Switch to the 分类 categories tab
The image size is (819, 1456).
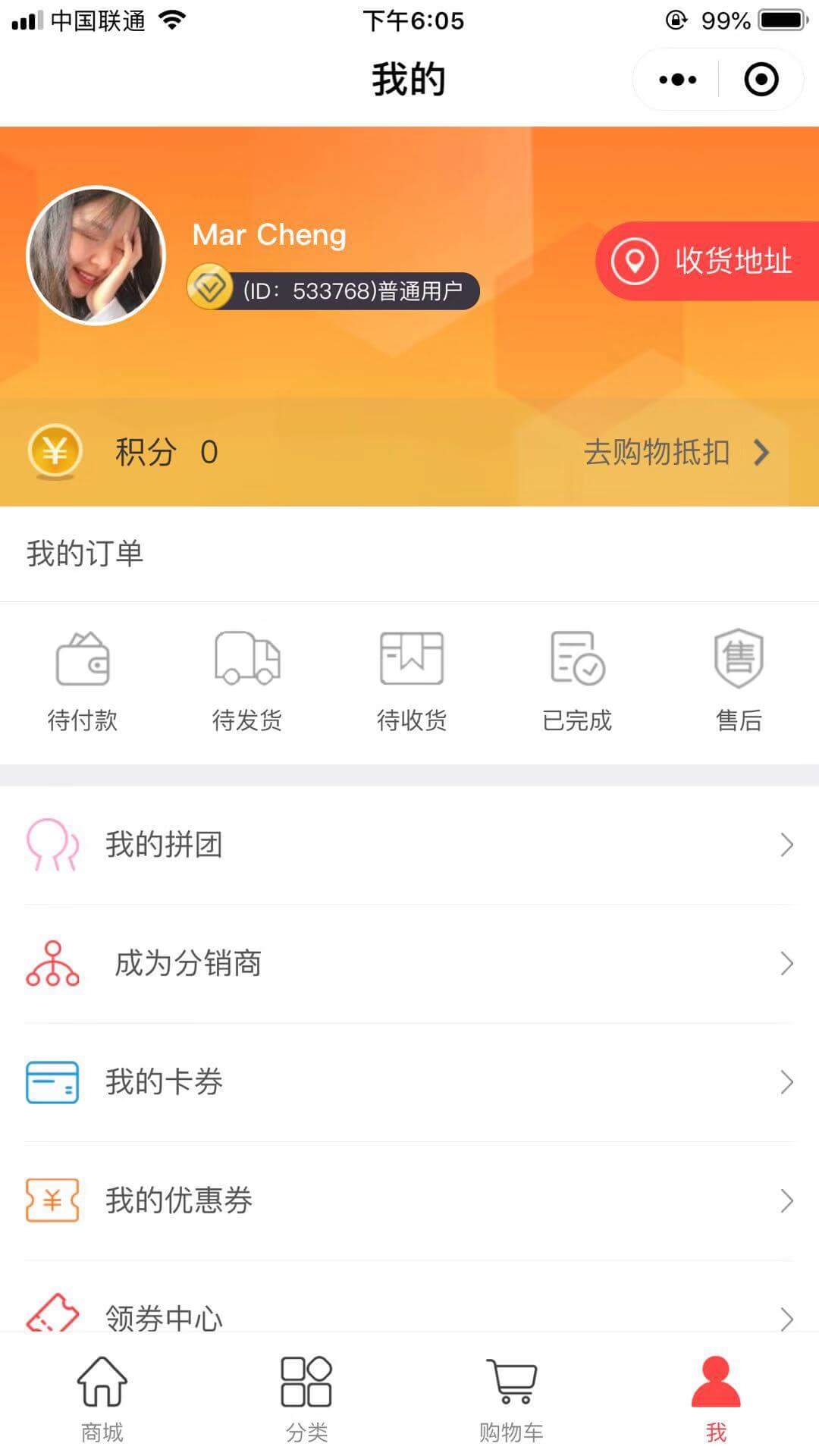[306, 1399]
